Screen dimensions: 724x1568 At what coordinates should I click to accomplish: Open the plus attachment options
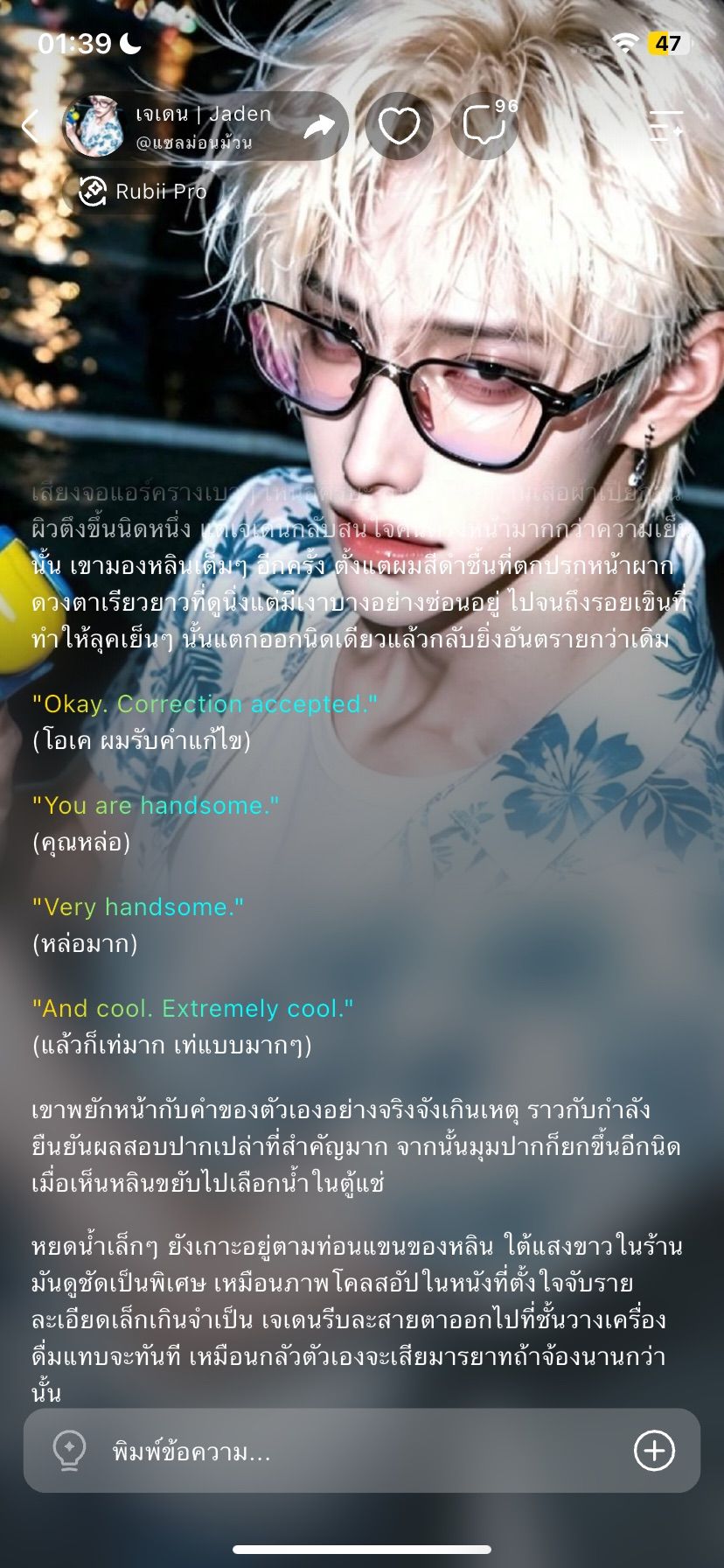point(653,1451)
